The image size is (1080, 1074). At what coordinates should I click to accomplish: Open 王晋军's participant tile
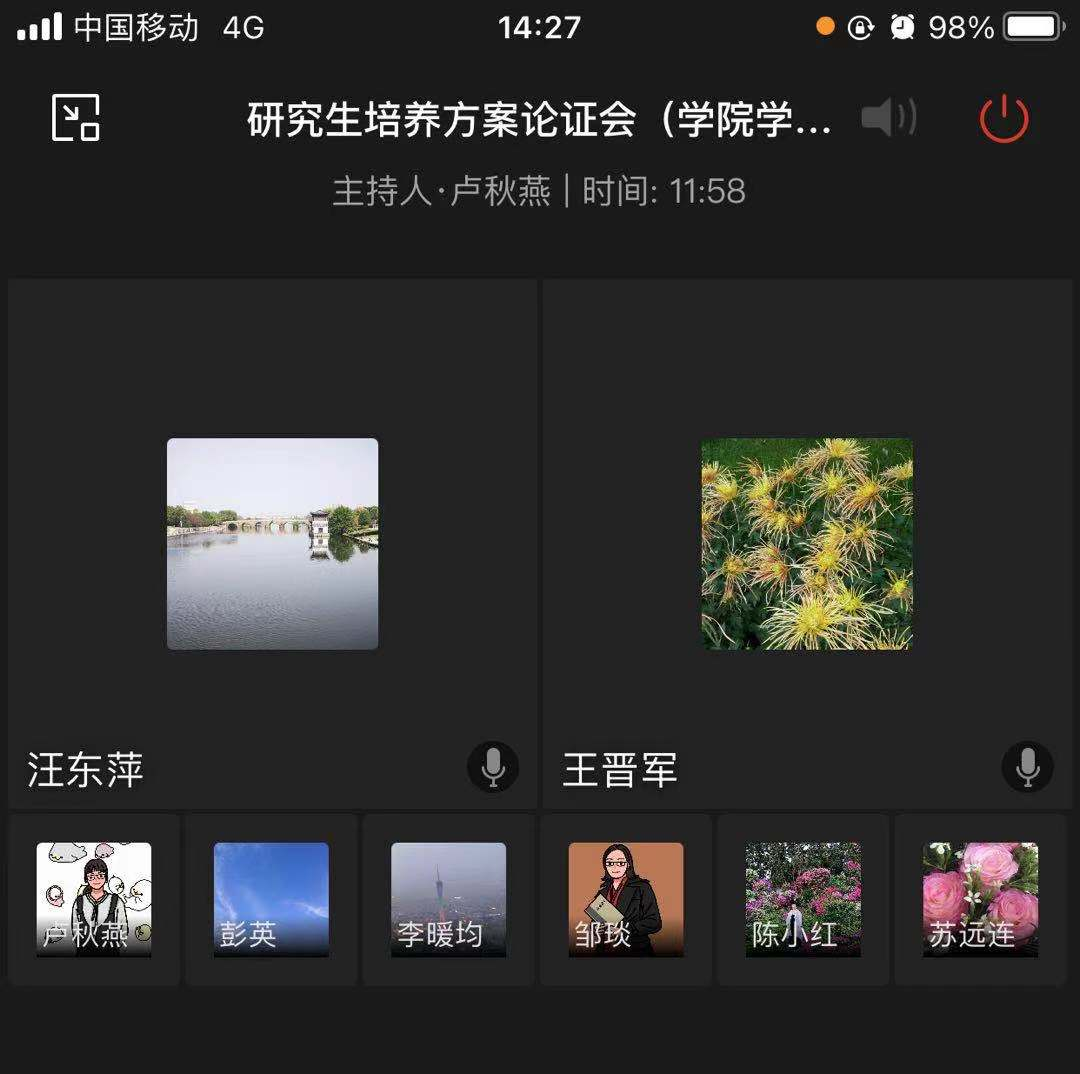807,543
